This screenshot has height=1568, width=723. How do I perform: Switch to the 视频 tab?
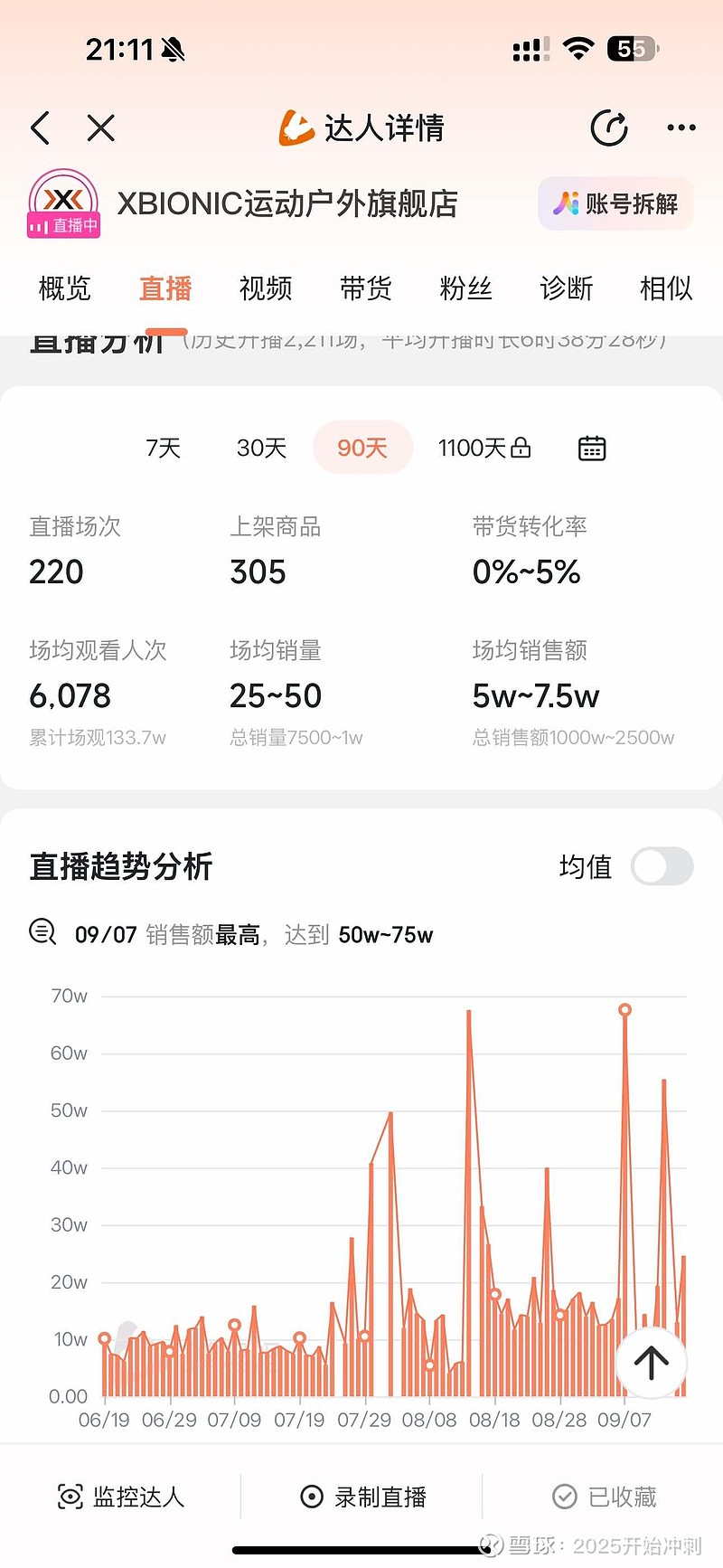[266, 288]
